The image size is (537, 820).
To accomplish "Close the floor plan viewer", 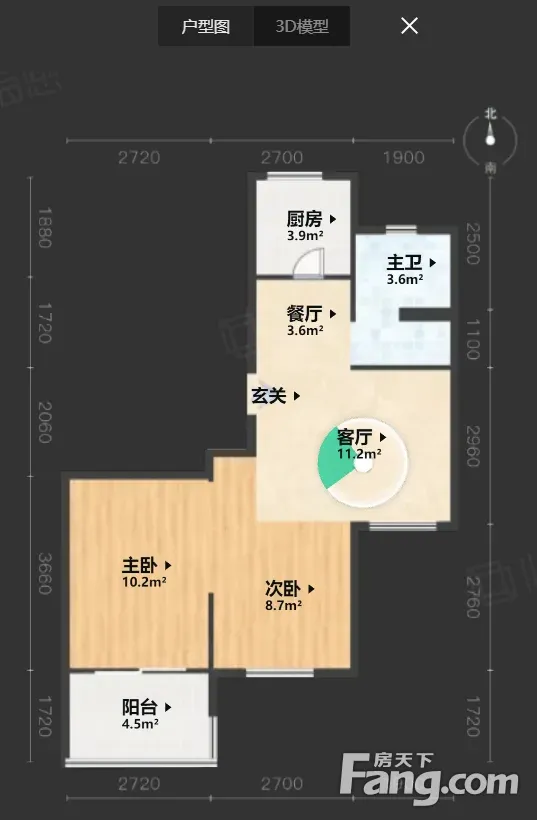I will point(409,26).
